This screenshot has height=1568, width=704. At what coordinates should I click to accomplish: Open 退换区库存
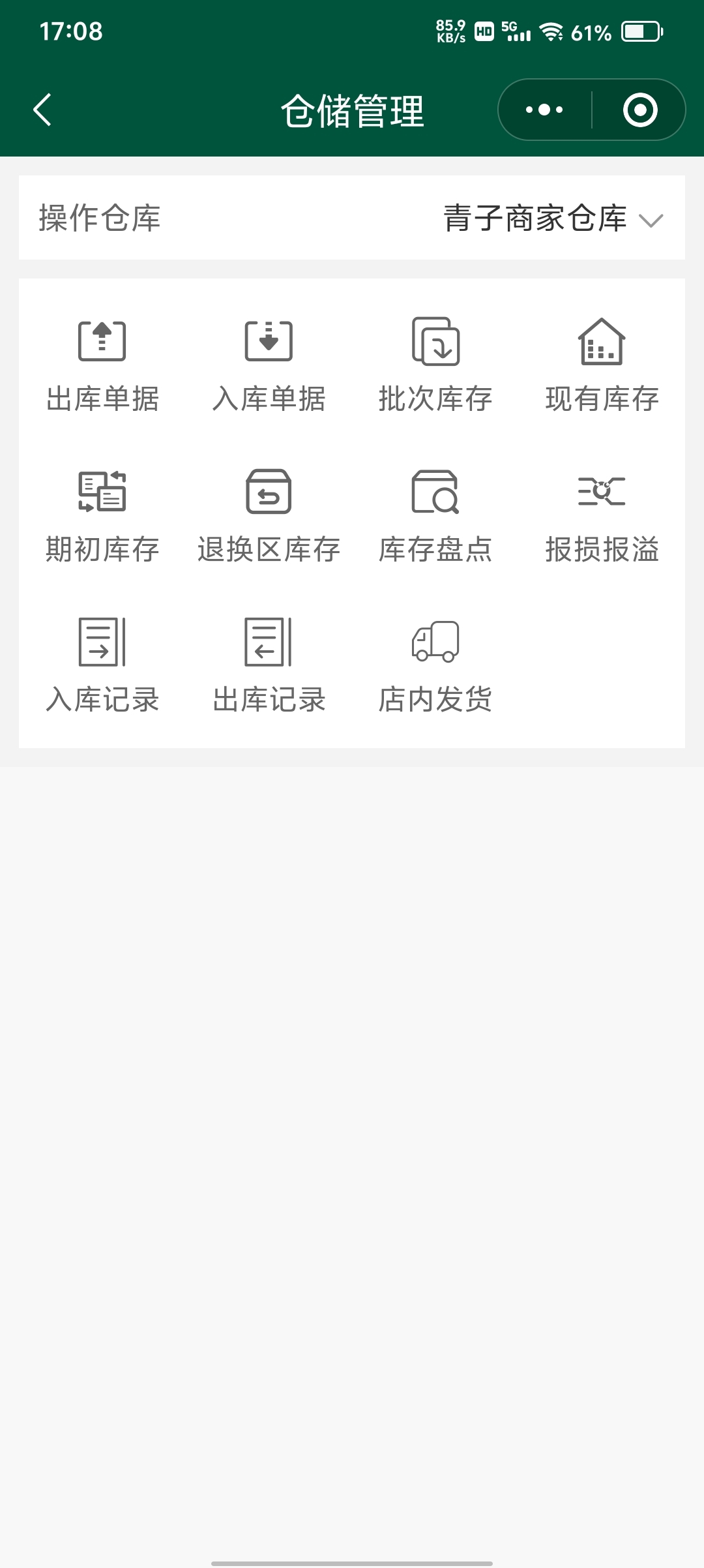(x=269, y=517)
